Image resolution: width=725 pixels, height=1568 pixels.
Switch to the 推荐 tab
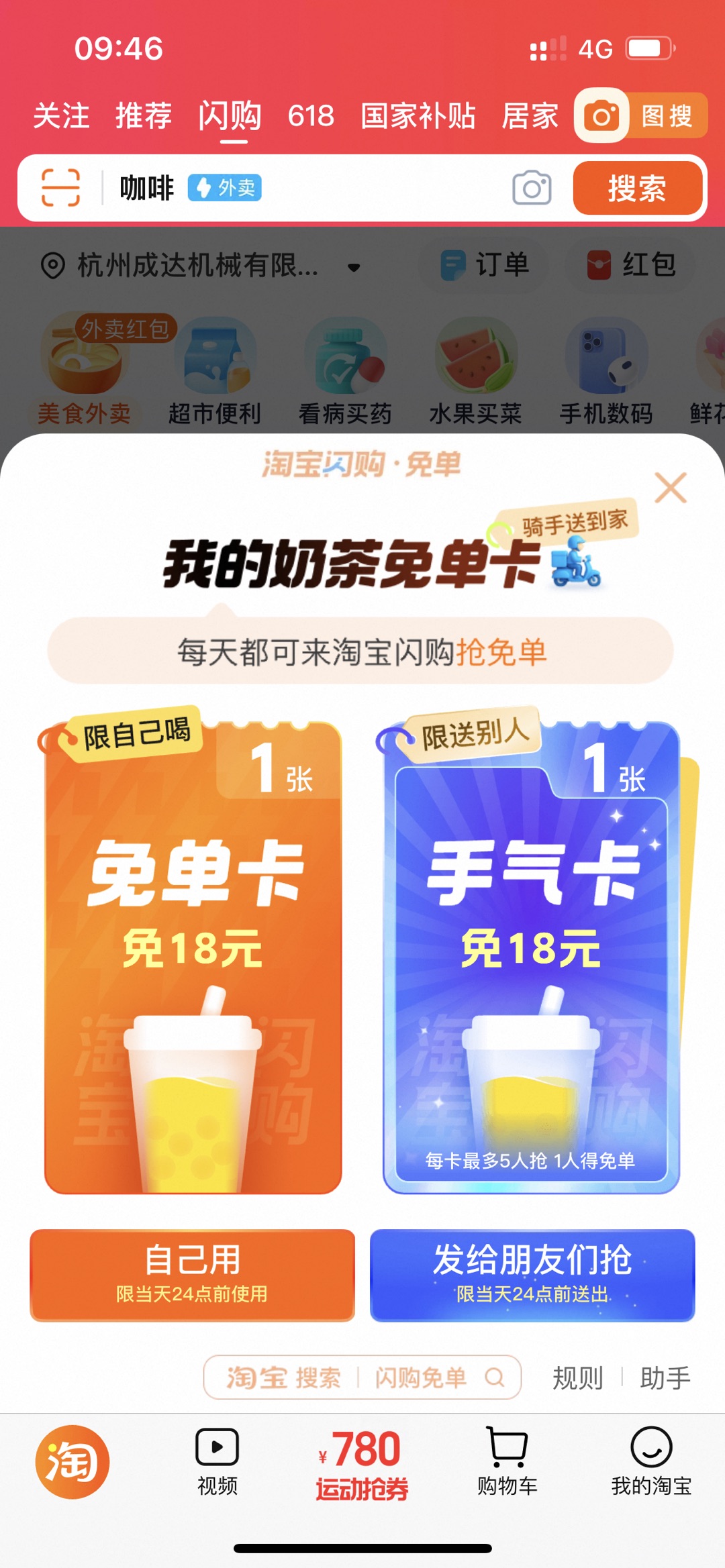(144, 115)
